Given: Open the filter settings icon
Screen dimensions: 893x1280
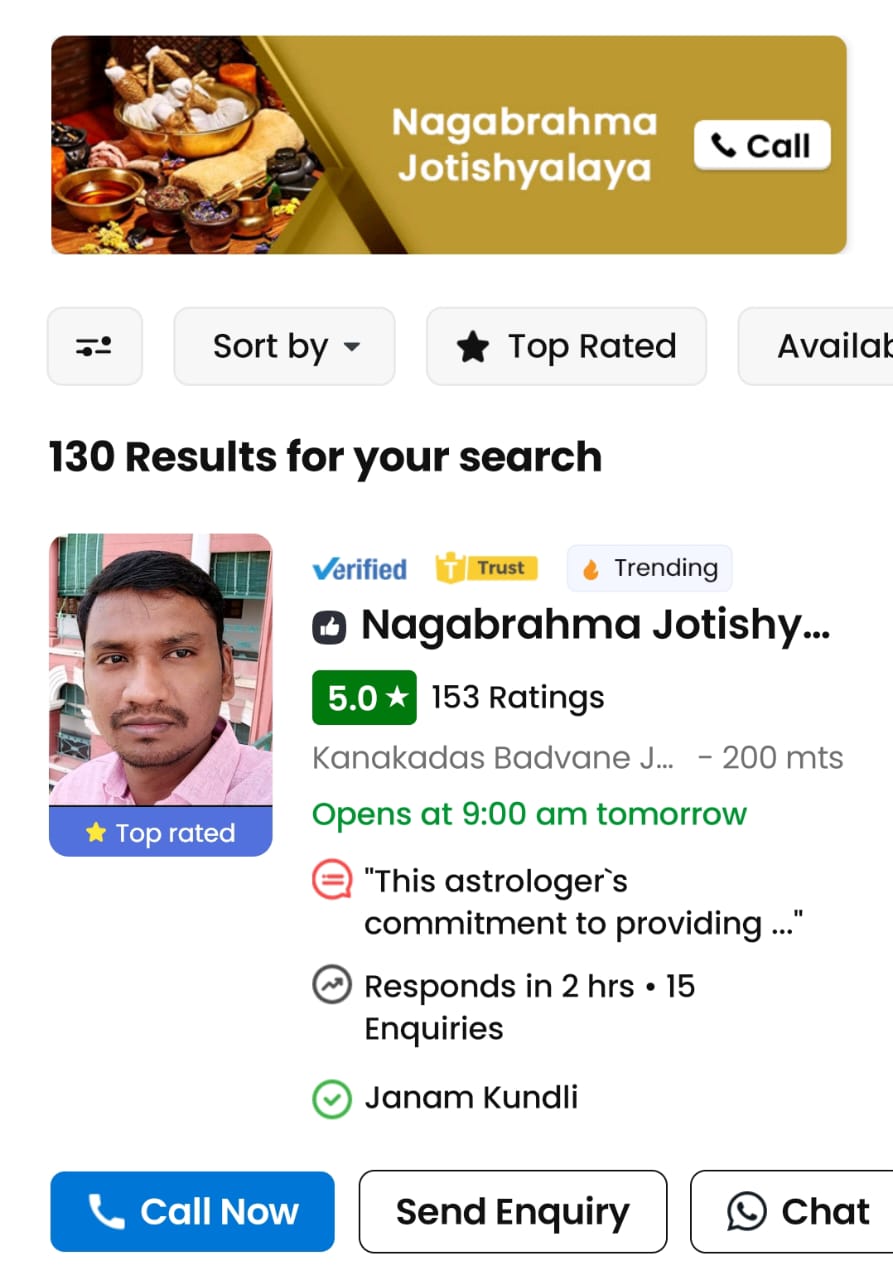Looking at the screenshot, I should pyautogui.click(x=95, y=346).
